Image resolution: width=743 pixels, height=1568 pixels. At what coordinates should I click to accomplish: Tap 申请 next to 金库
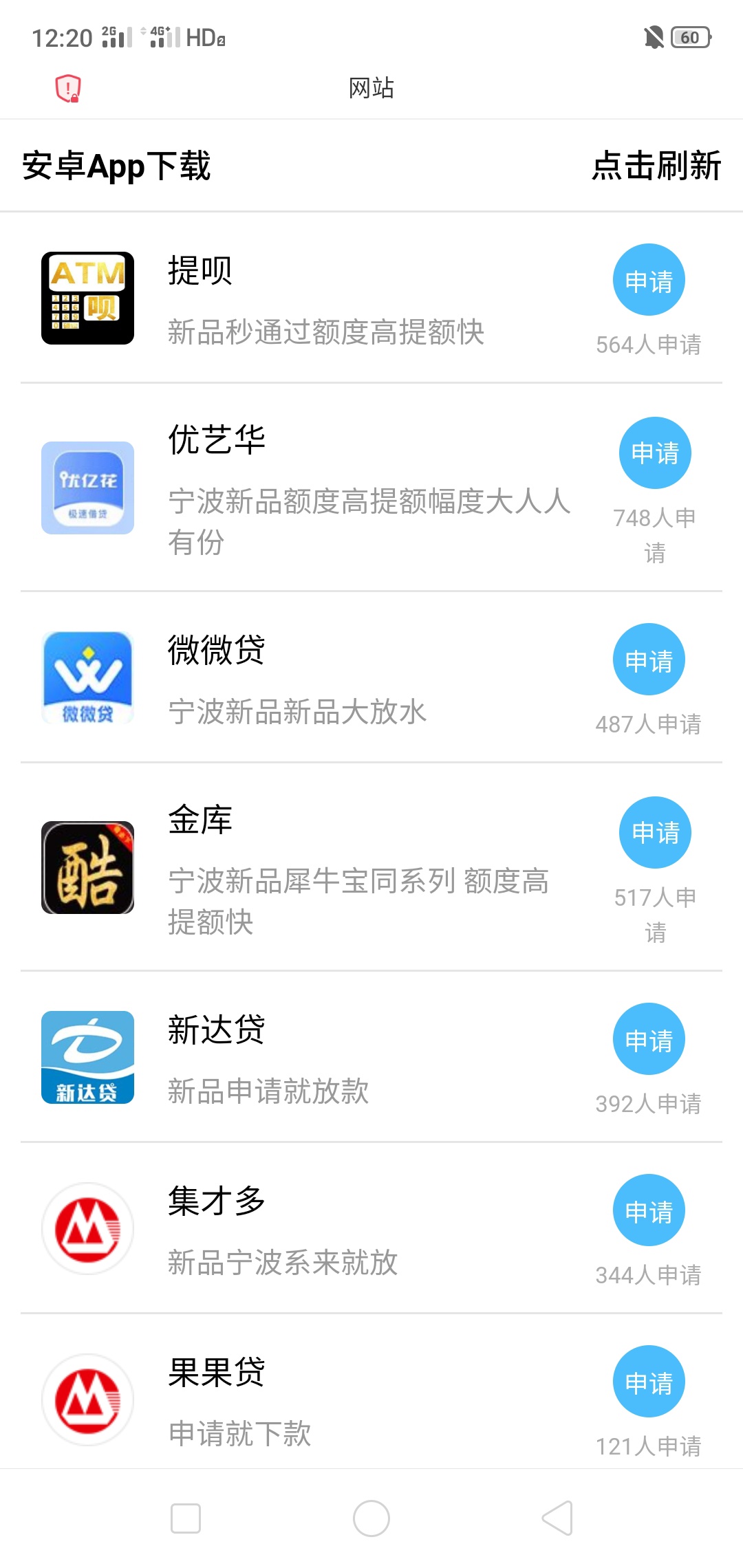click(655, 832)
